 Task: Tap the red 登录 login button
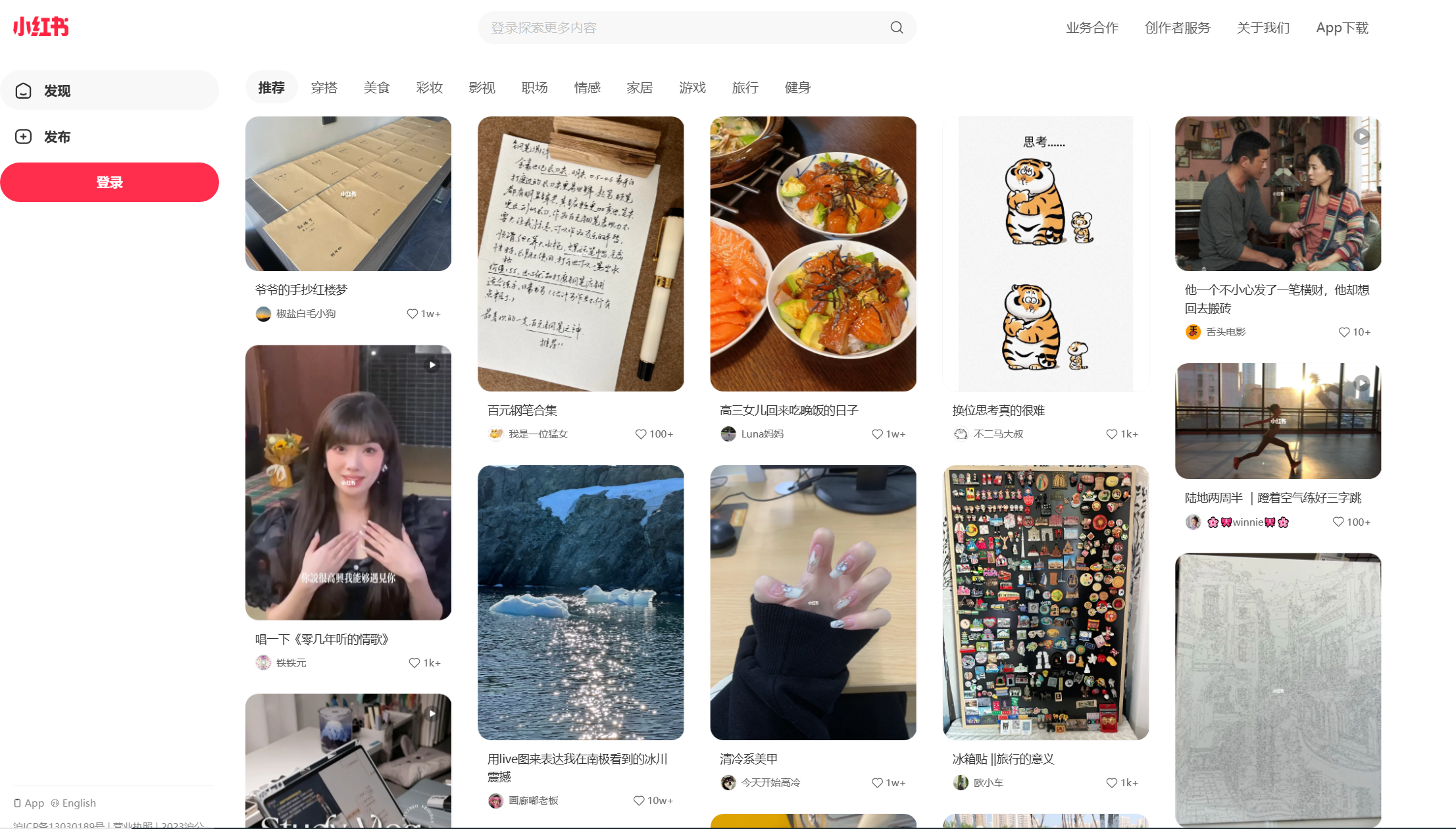109,182
